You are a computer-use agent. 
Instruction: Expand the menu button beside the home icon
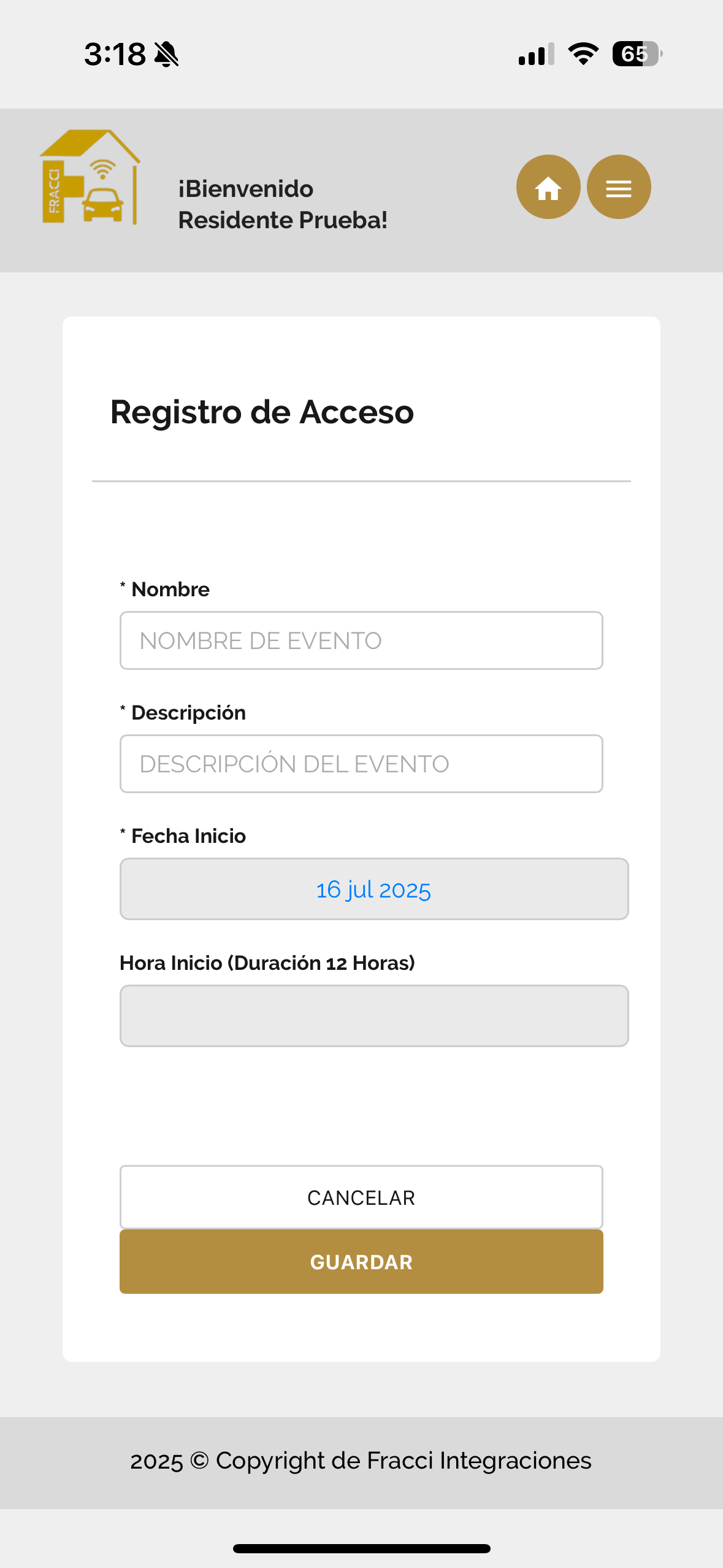[619, 187]
